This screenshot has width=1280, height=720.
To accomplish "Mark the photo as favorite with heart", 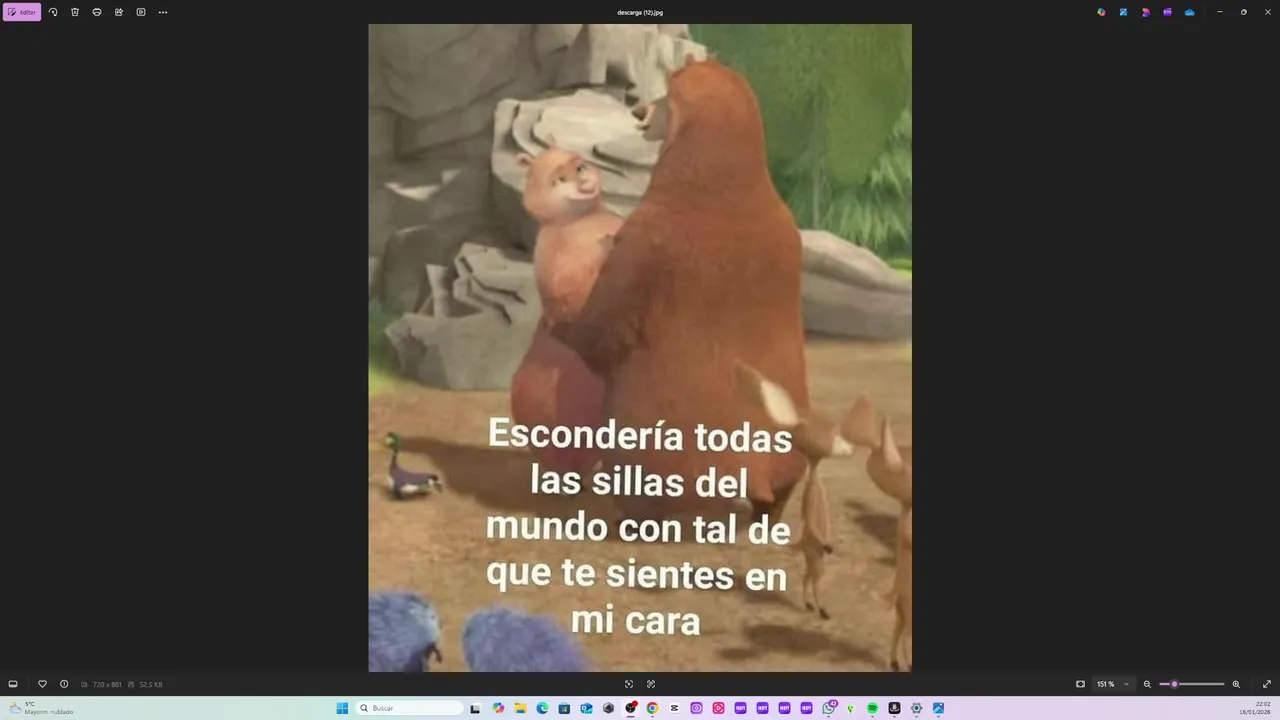I will [42, 684].
